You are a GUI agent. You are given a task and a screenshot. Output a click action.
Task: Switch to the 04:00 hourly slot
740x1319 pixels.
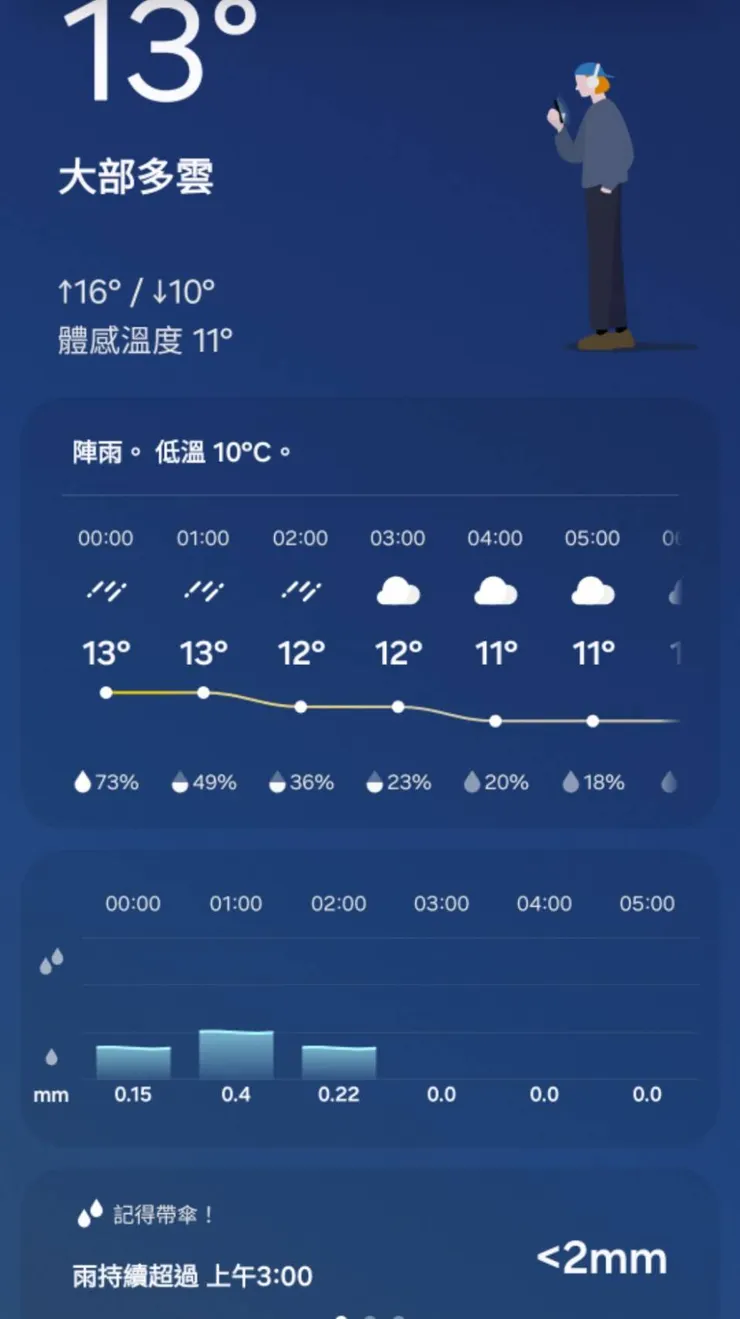(x=495, y=538)
